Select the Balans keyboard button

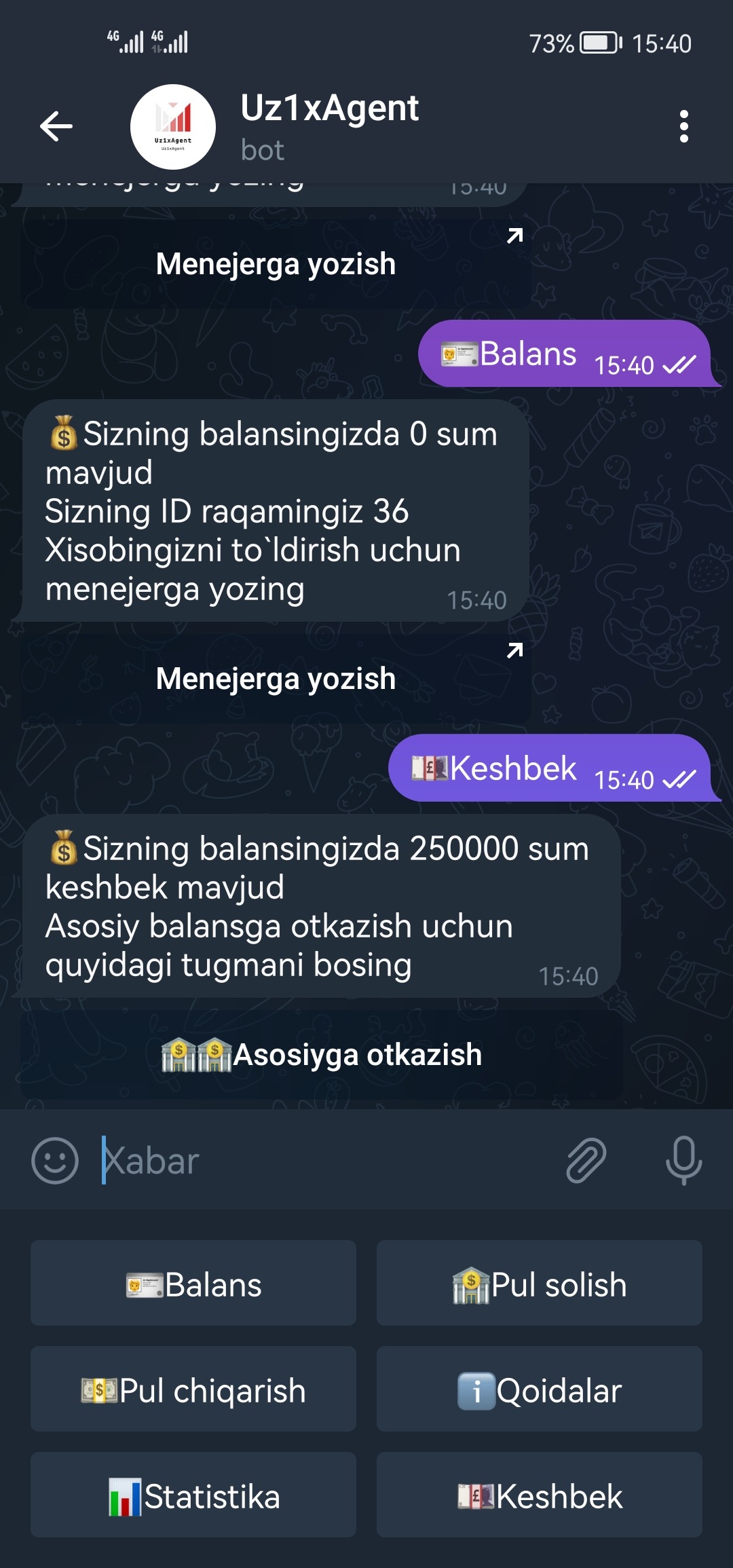(x=193, y=1284)
